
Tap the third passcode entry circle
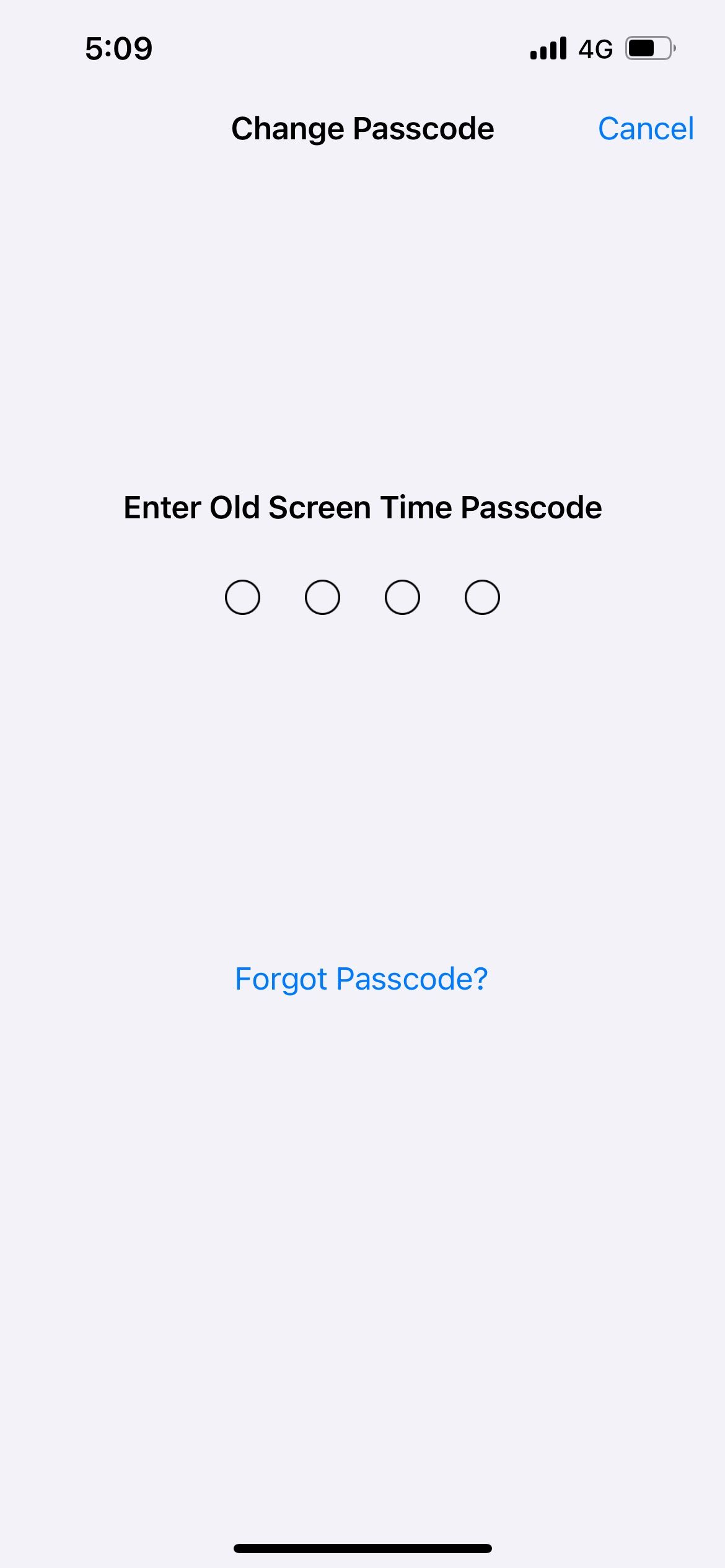click(402, 596)
